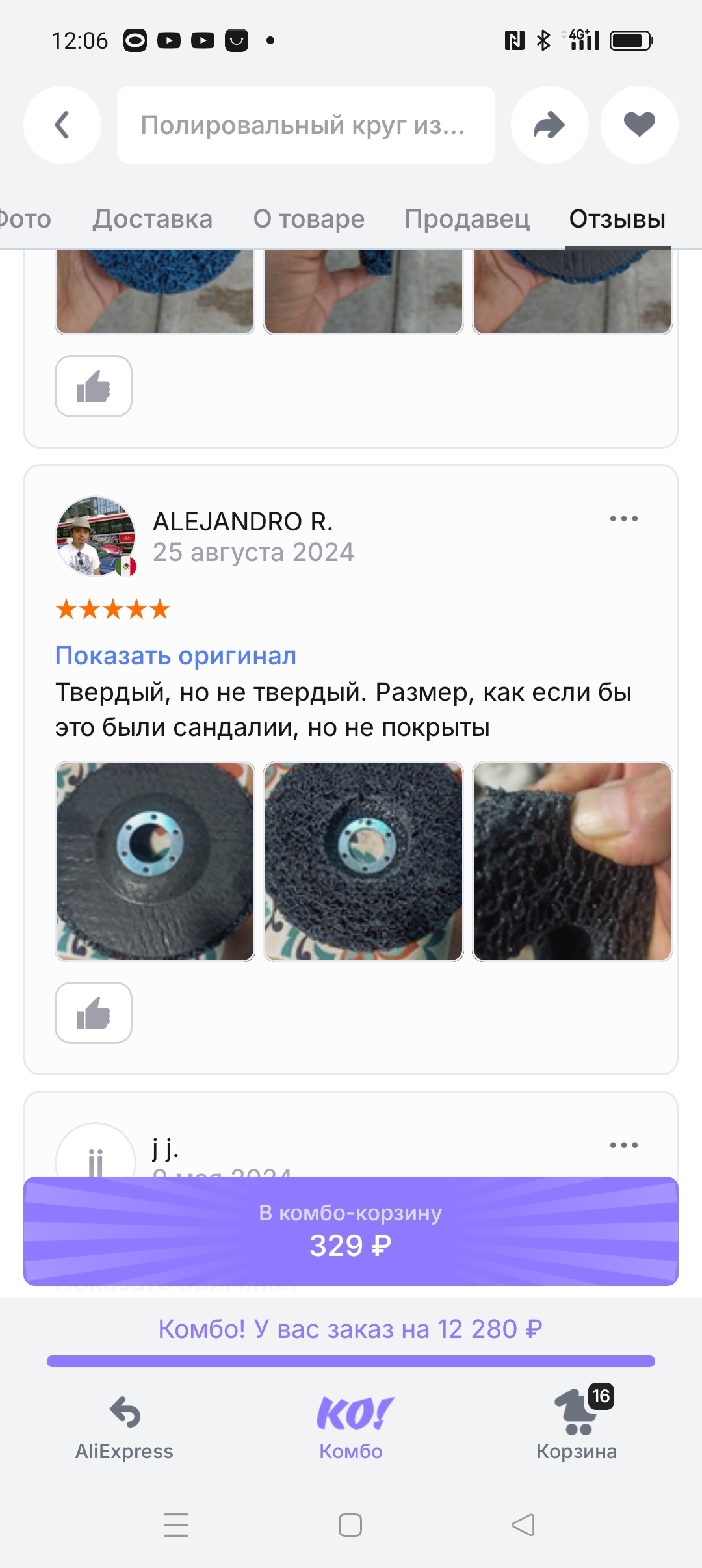Open the Комбо tab

351,1427
